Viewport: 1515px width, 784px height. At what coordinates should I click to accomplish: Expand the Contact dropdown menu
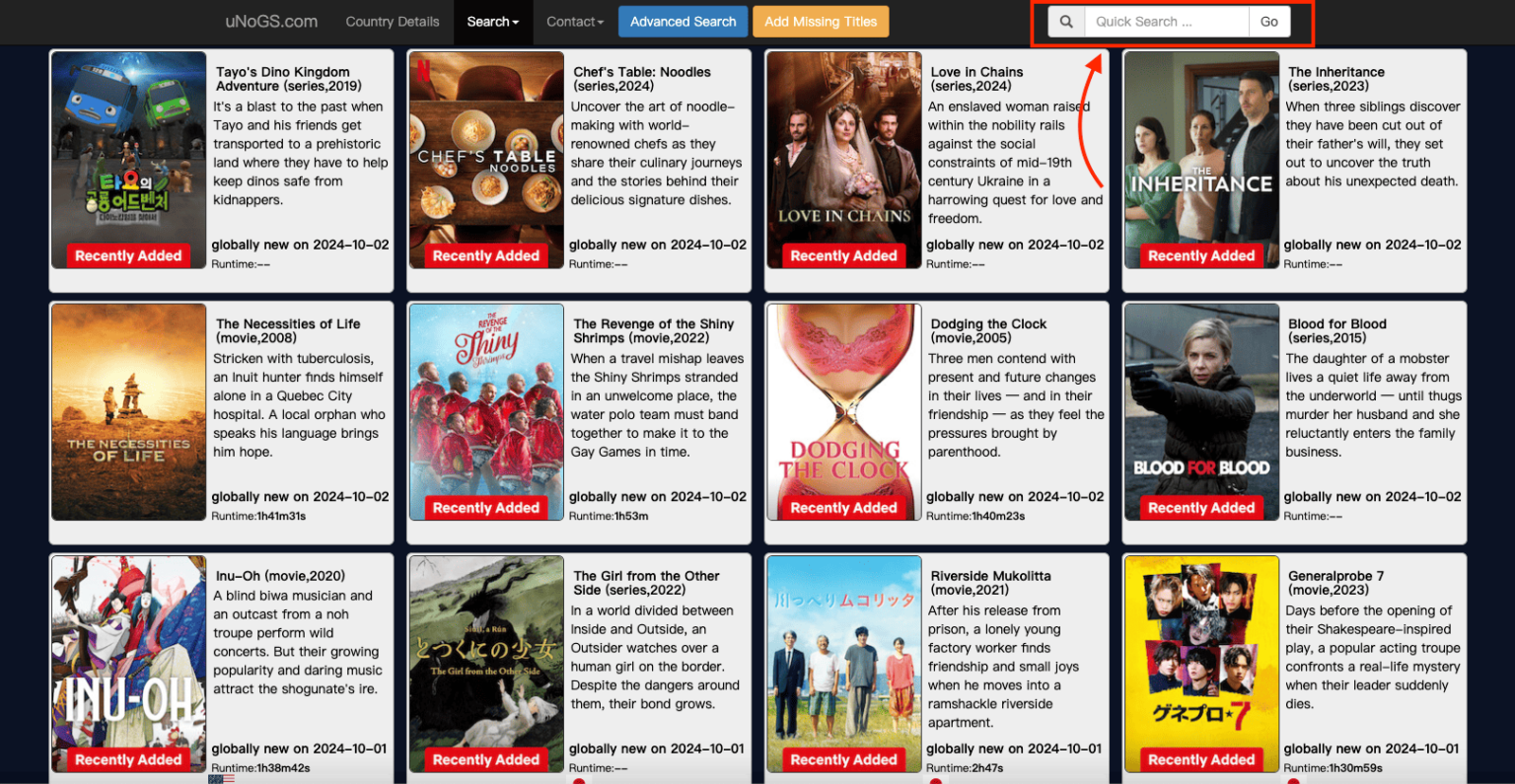pyautogui.click(x=574, y=22)
